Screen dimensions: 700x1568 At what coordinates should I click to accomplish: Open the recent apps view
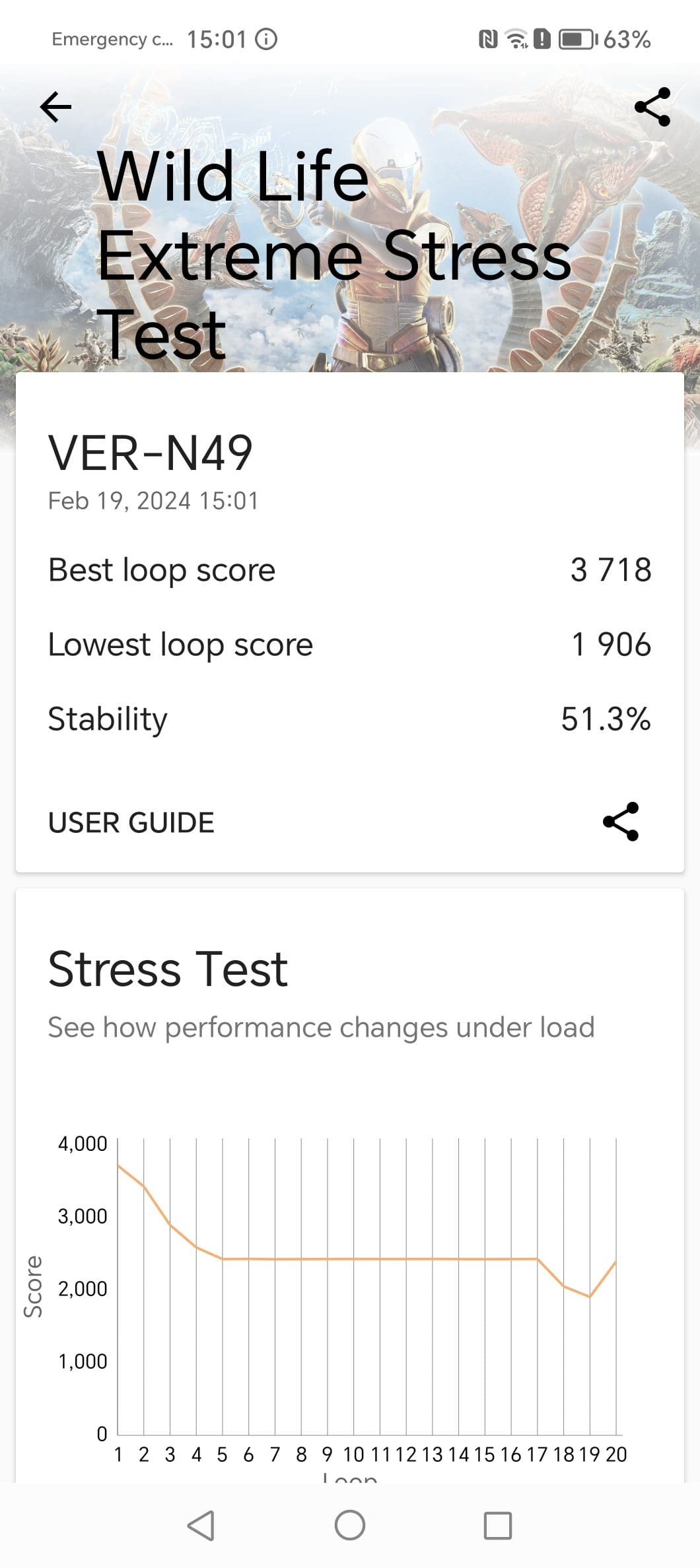[498, 1525]
